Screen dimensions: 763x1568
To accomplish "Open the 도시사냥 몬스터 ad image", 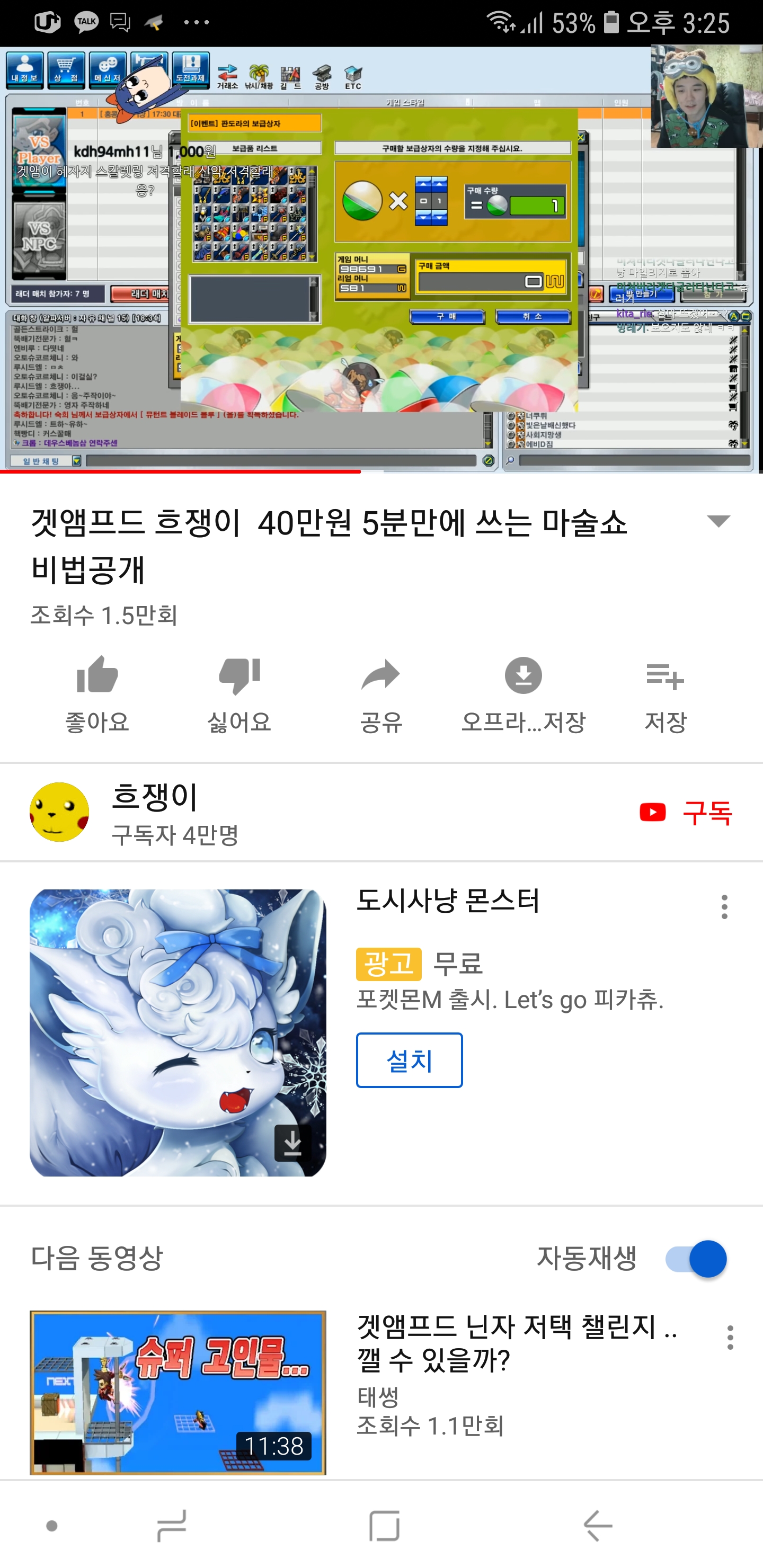I will (178, 1032).
